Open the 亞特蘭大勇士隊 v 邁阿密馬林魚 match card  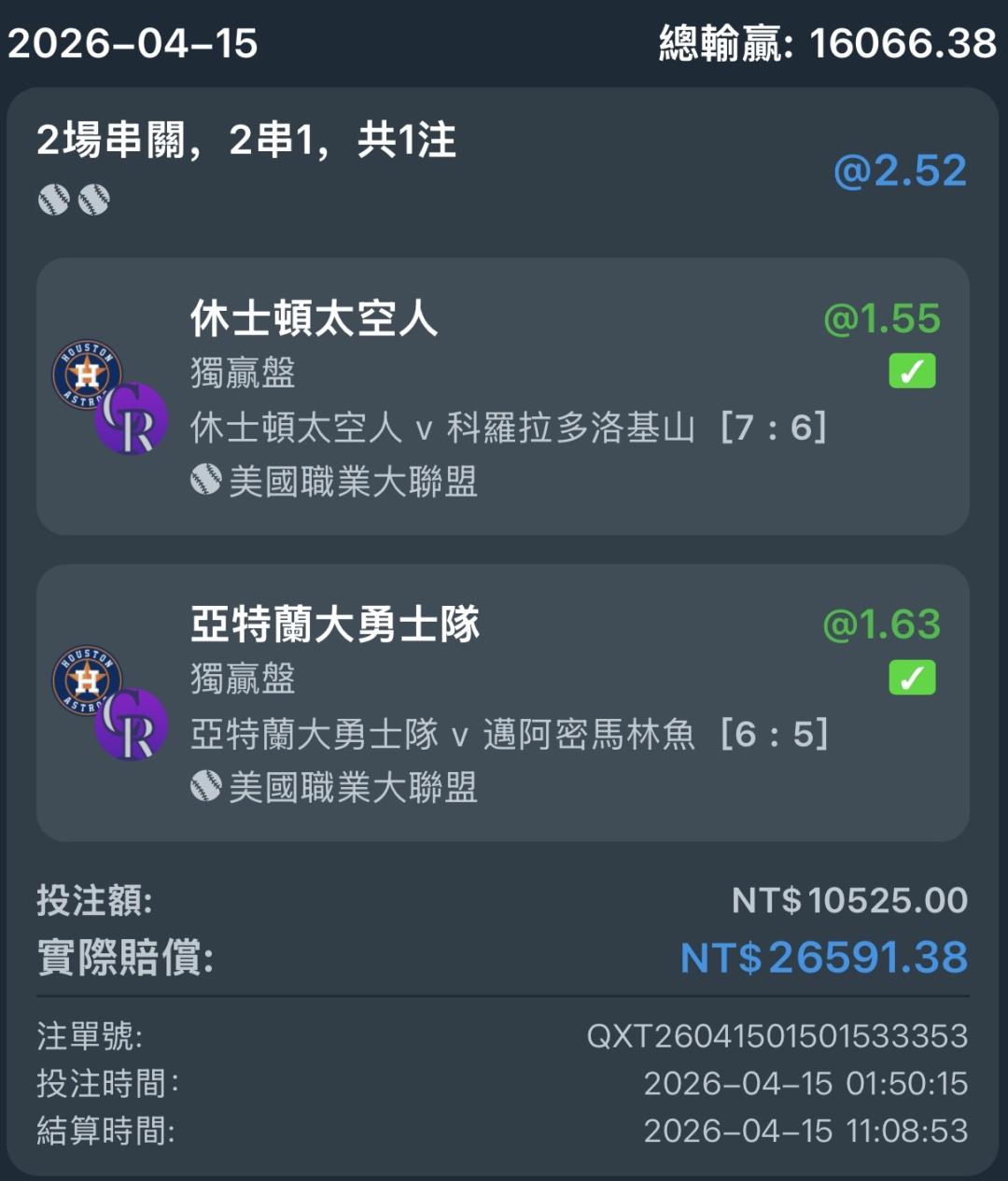[x=502, y=702]
